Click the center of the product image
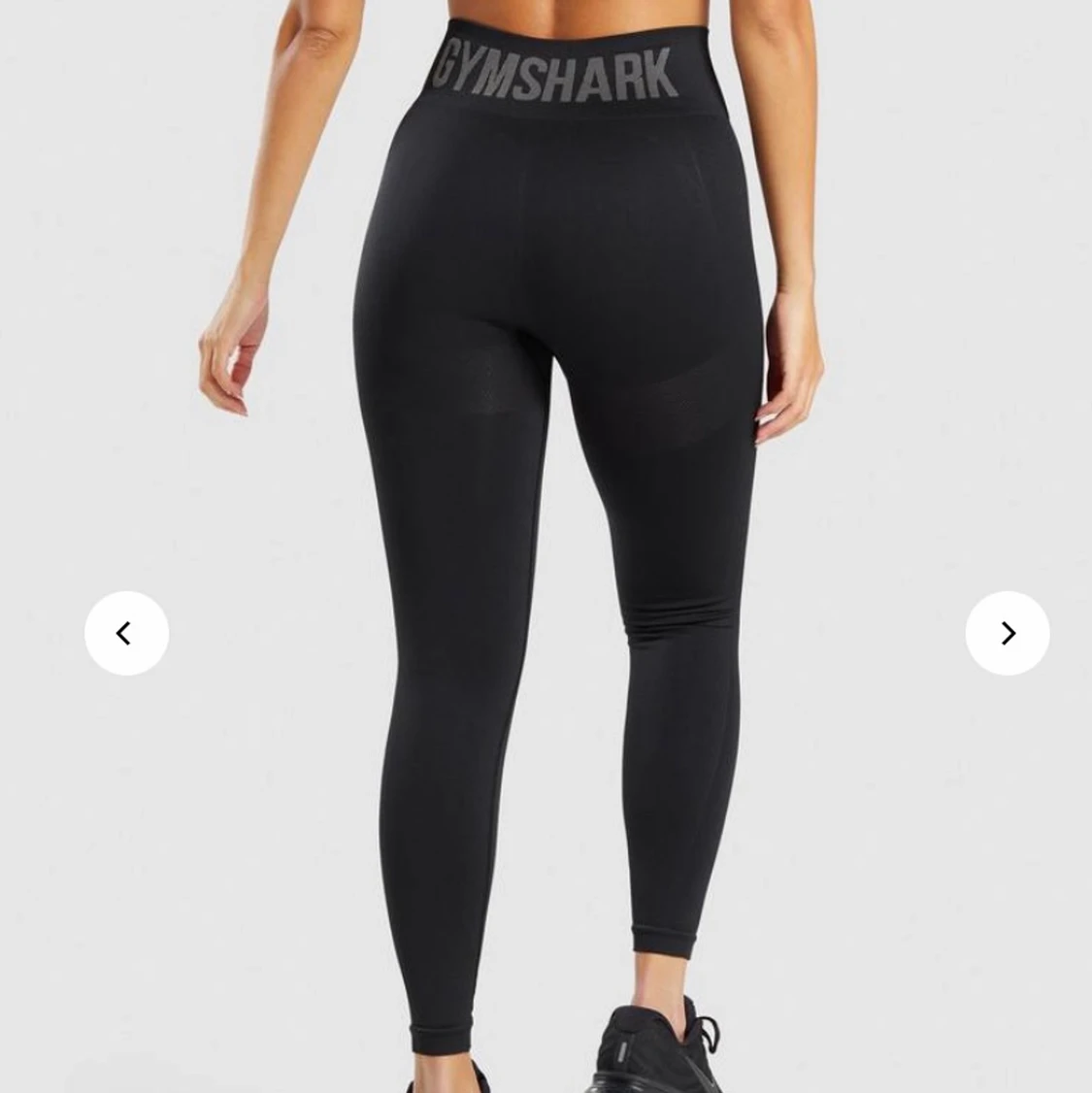This screenshot has height=1093, width=1092. (x=546, y=546)
